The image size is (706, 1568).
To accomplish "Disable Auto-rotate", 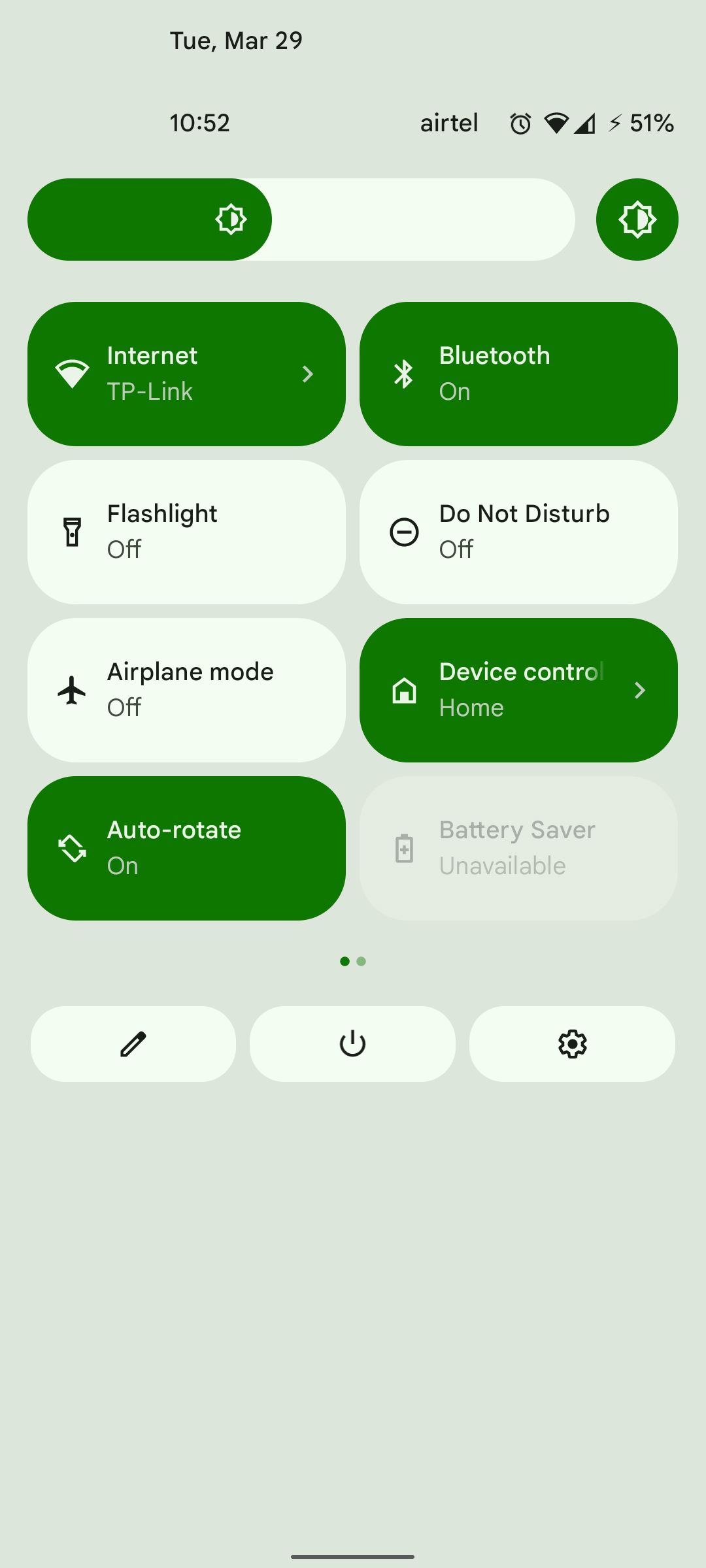I will [186, 847].
